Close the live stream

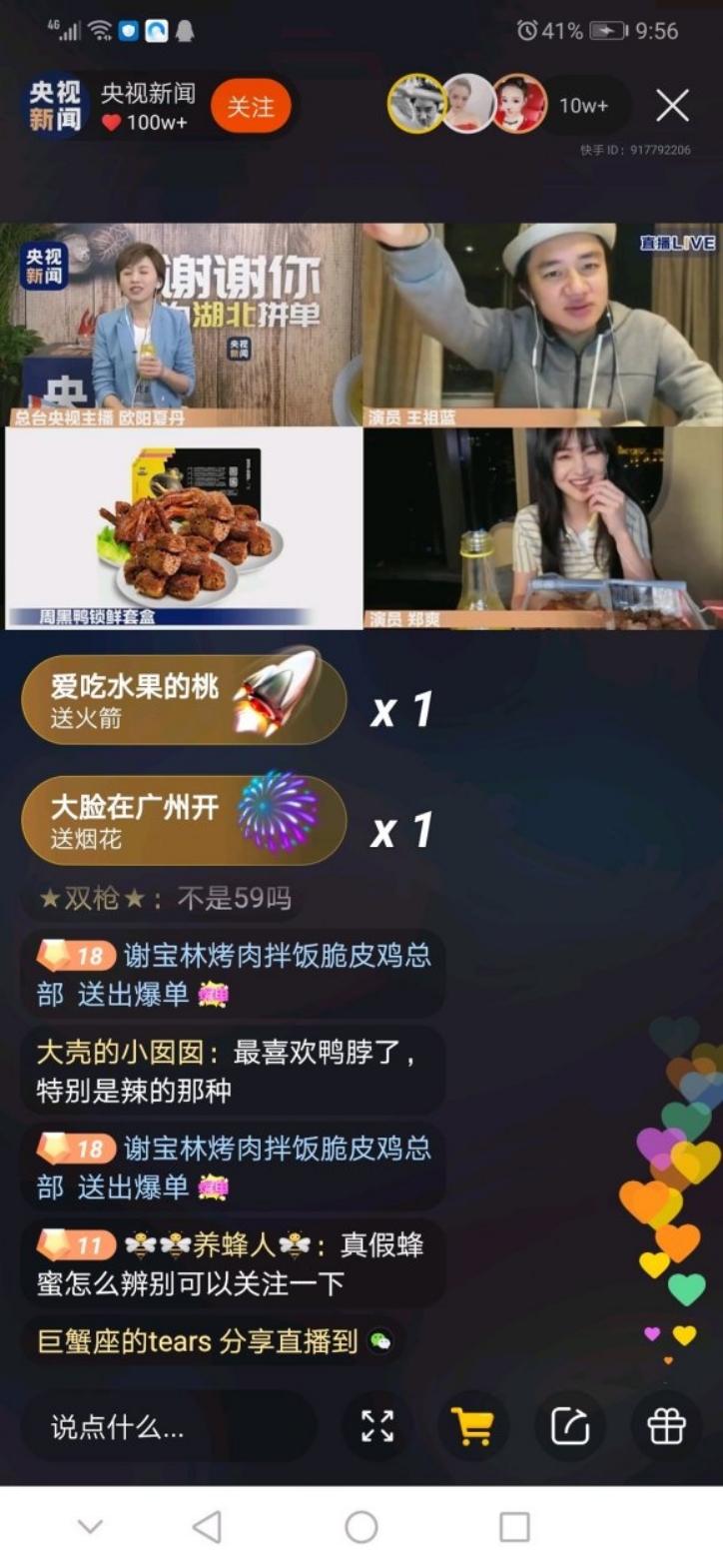(x=672, y=105)
